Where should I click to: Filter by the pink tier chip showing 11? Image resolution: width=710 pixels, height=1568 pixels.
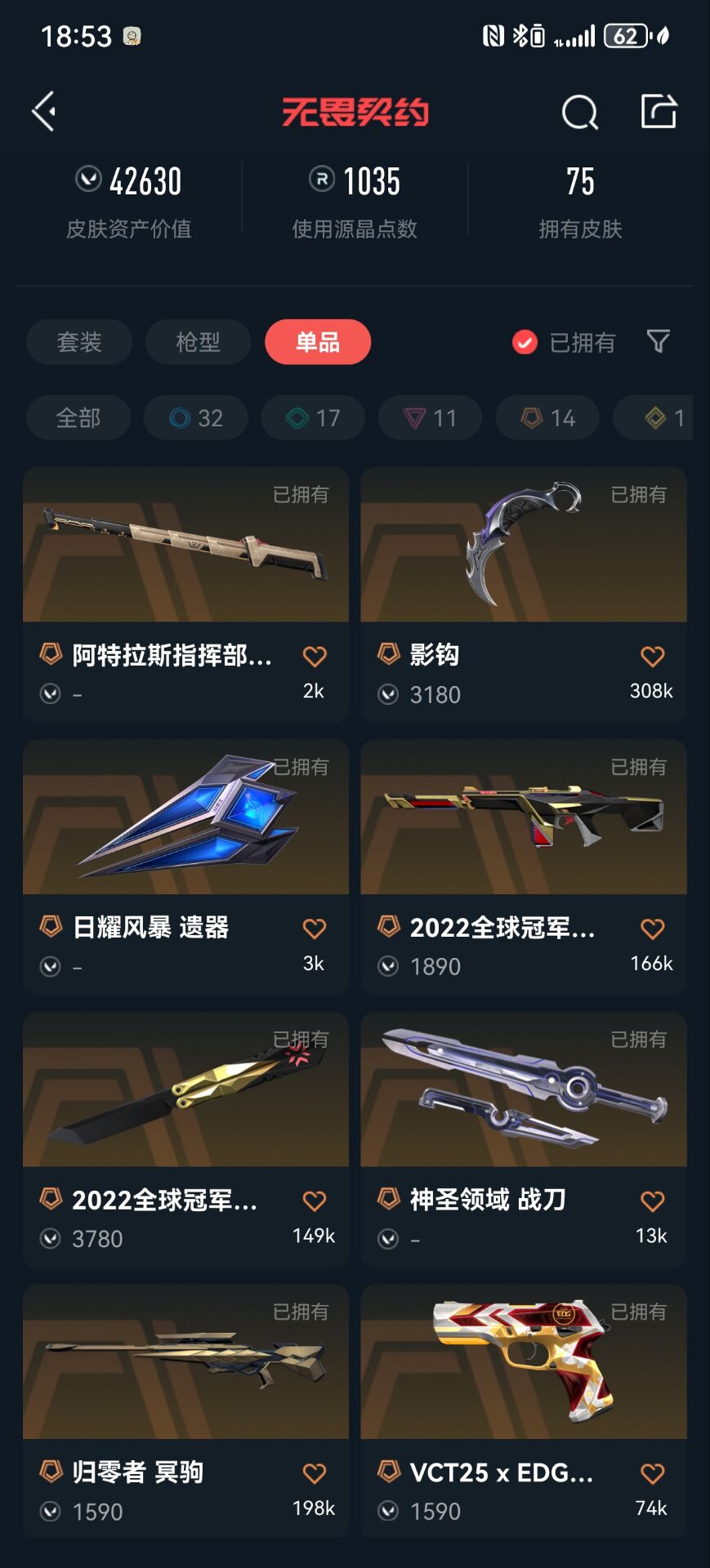pos(430,418)
